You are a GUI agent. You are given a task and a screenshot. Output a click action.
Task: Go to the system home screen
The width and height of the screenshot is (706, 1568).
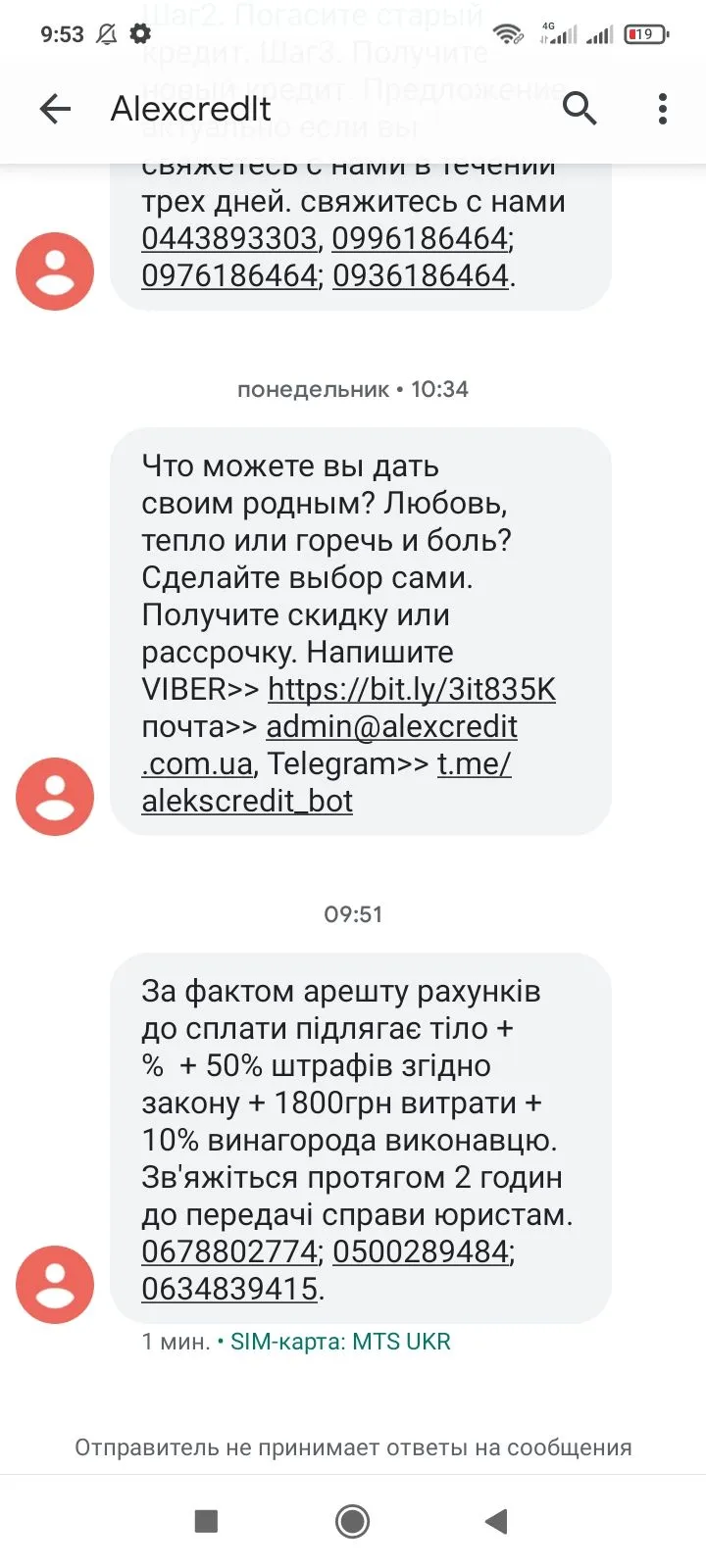click(353, 1521)
